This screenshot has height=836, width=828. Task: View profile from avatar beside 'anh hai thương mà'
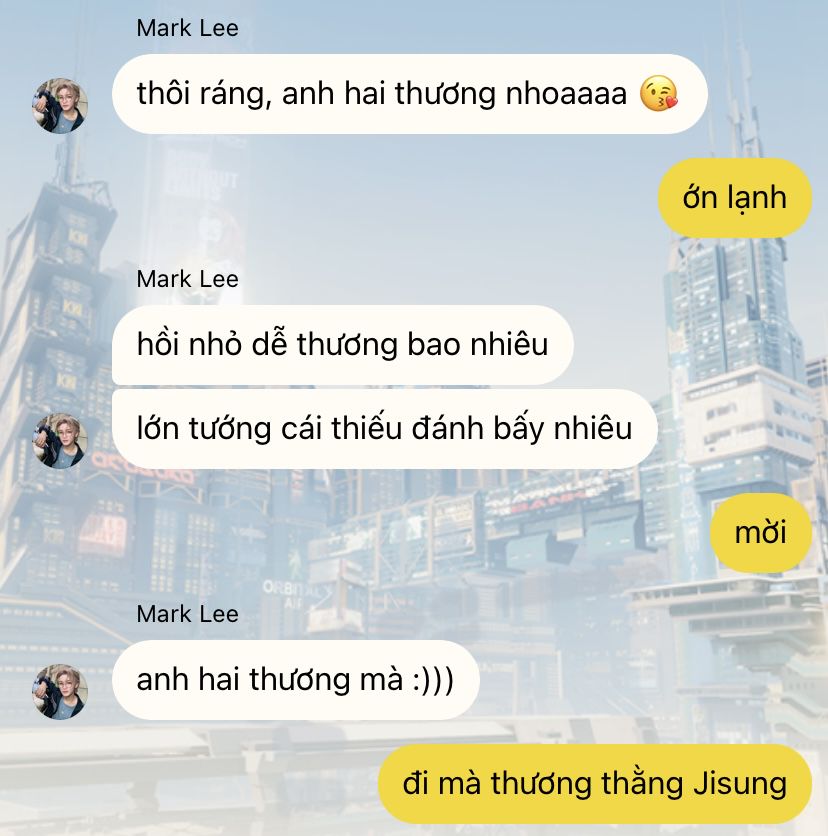pyautogui.click(x=61, y=691)
